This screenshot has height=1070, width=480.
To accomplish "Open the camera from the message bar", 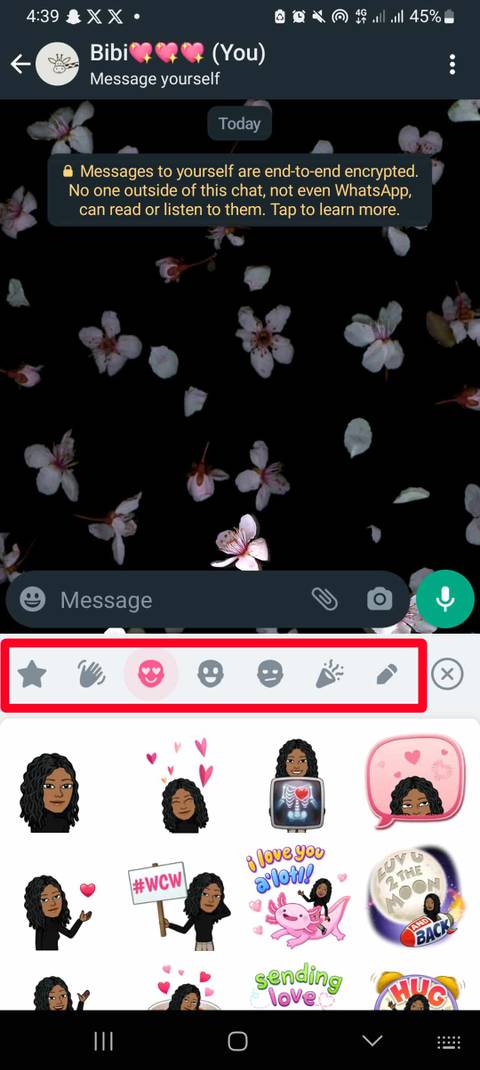I will pyautogui.click(x=379, y=599).
